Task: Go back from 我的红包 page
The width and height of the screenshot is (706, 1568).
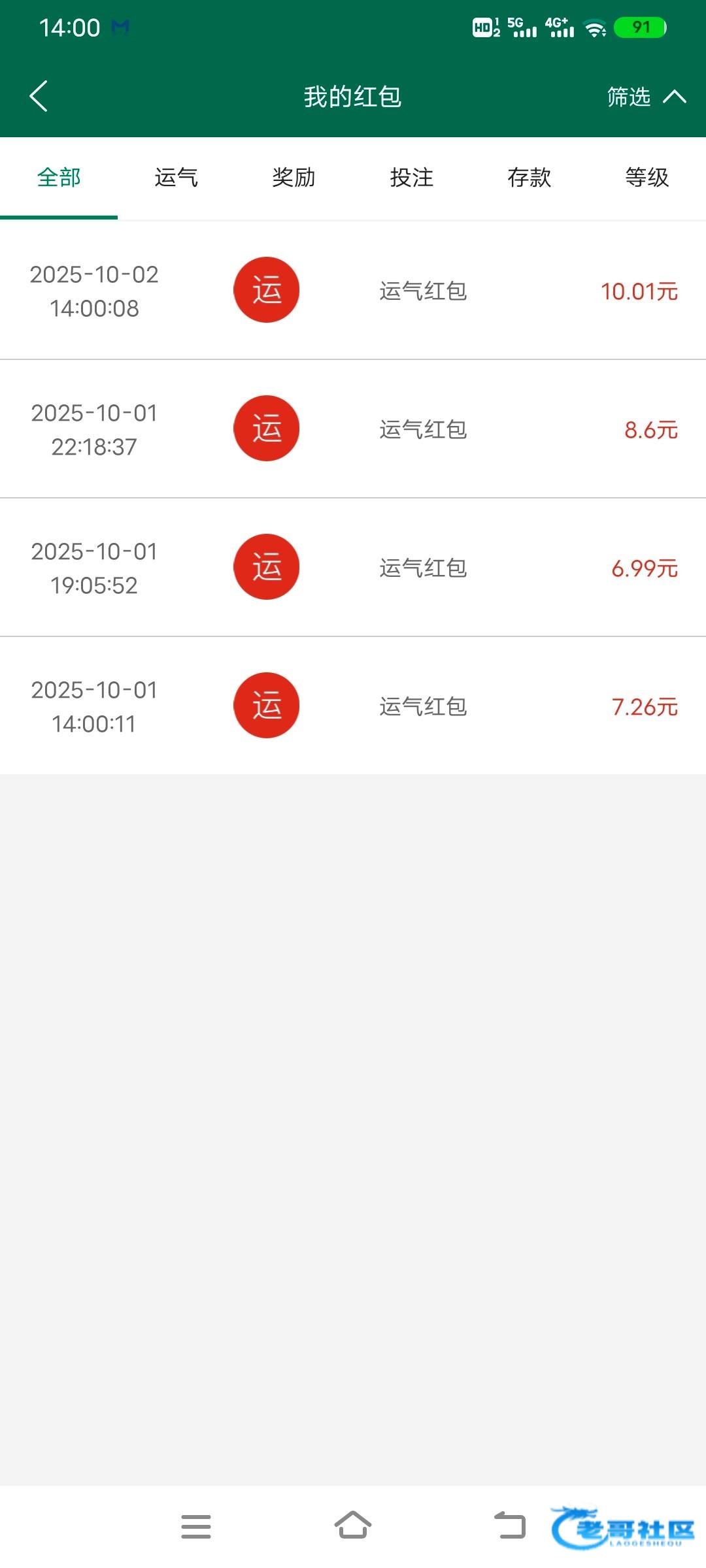Action: tap(39, 97)
